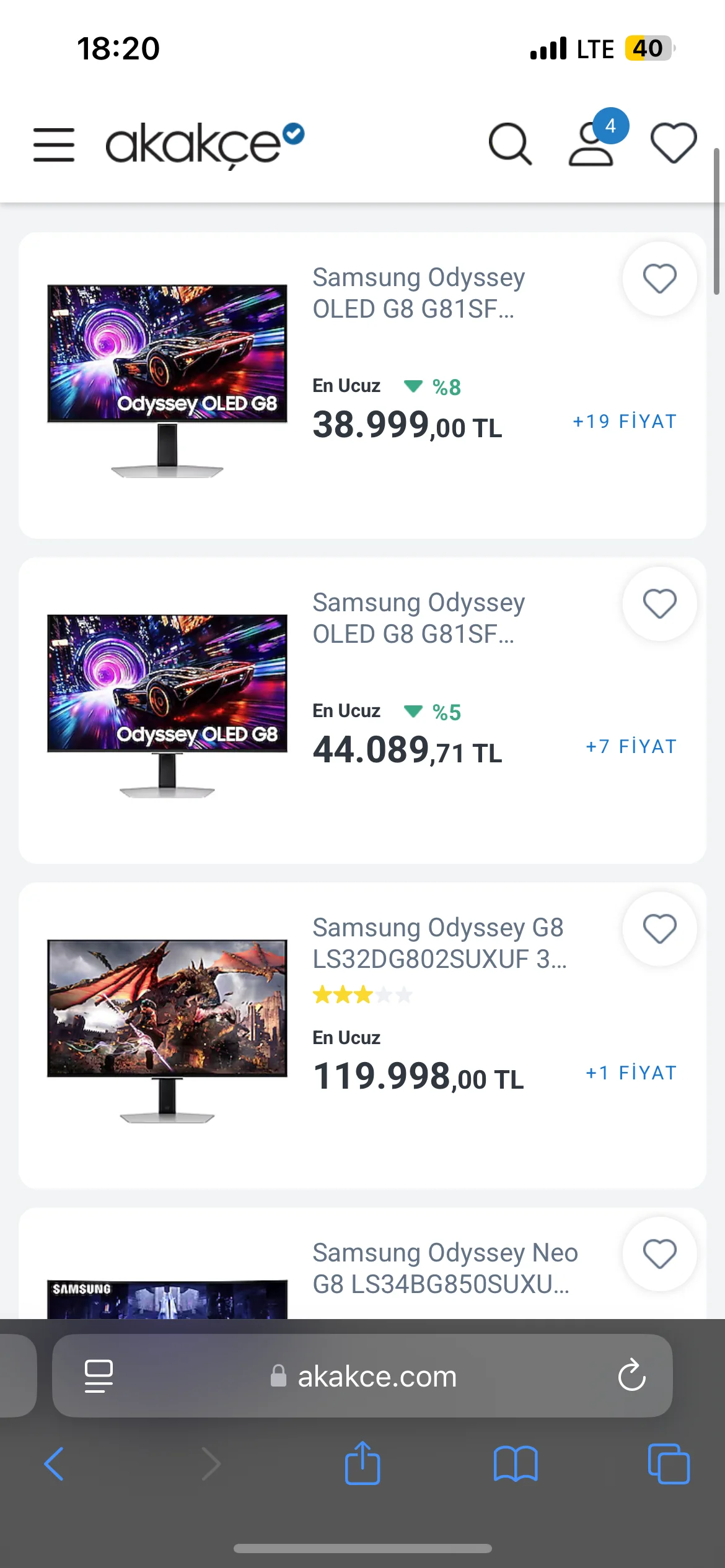View the +7 FİYAT price offers
This screenshot has height=1568, width=725.
tap(631, 747)
